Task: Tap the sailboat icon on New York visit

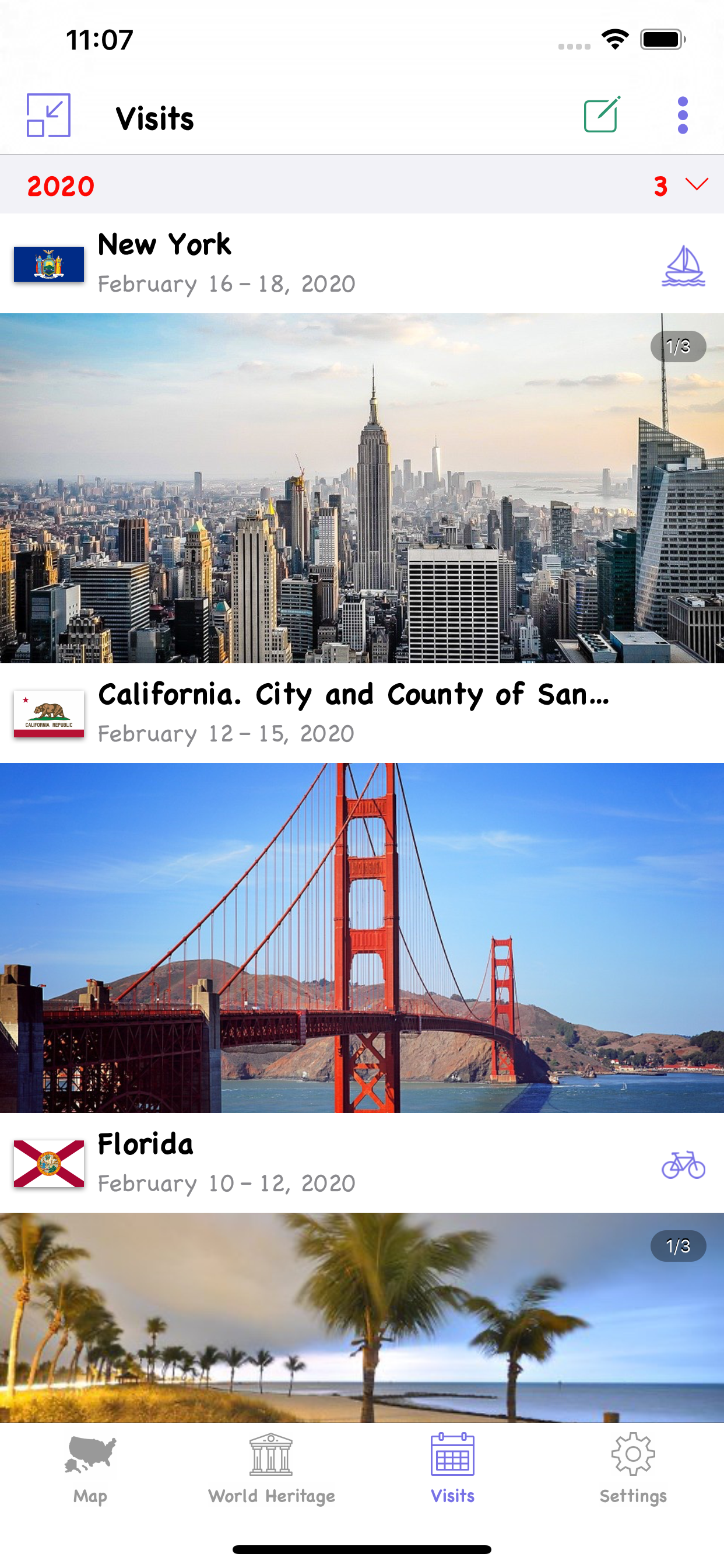Action: click(683, 265)
